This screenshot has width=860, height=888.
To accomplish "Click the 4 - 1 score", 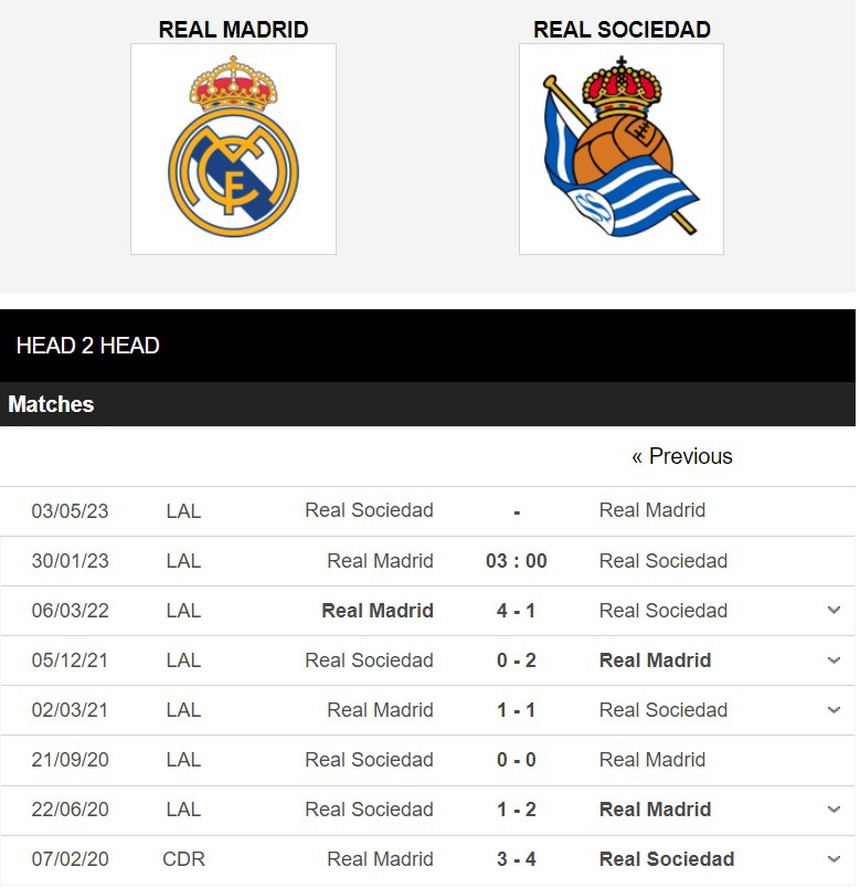I will point(516,611).
